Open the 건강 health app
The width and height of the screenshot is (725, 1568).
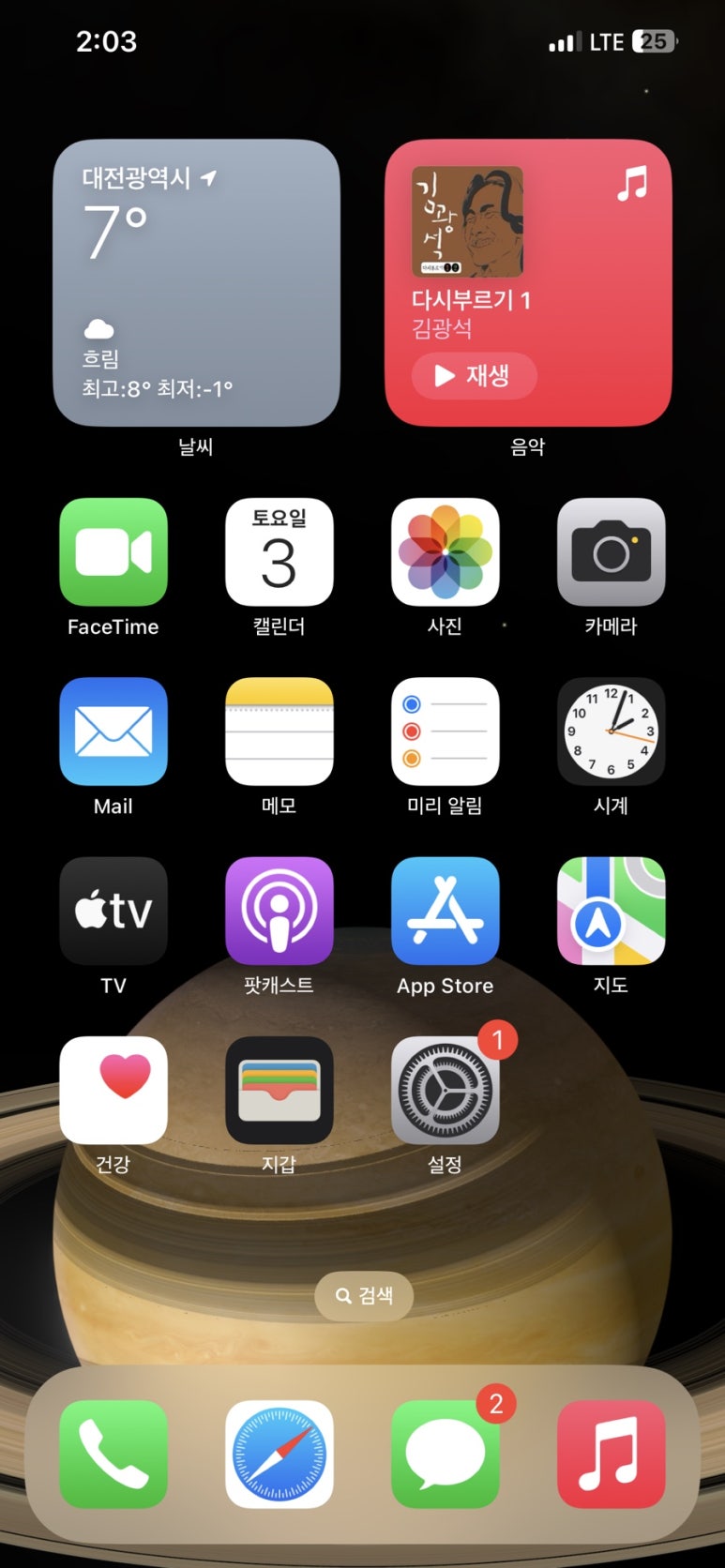[x=113, y=1090]
